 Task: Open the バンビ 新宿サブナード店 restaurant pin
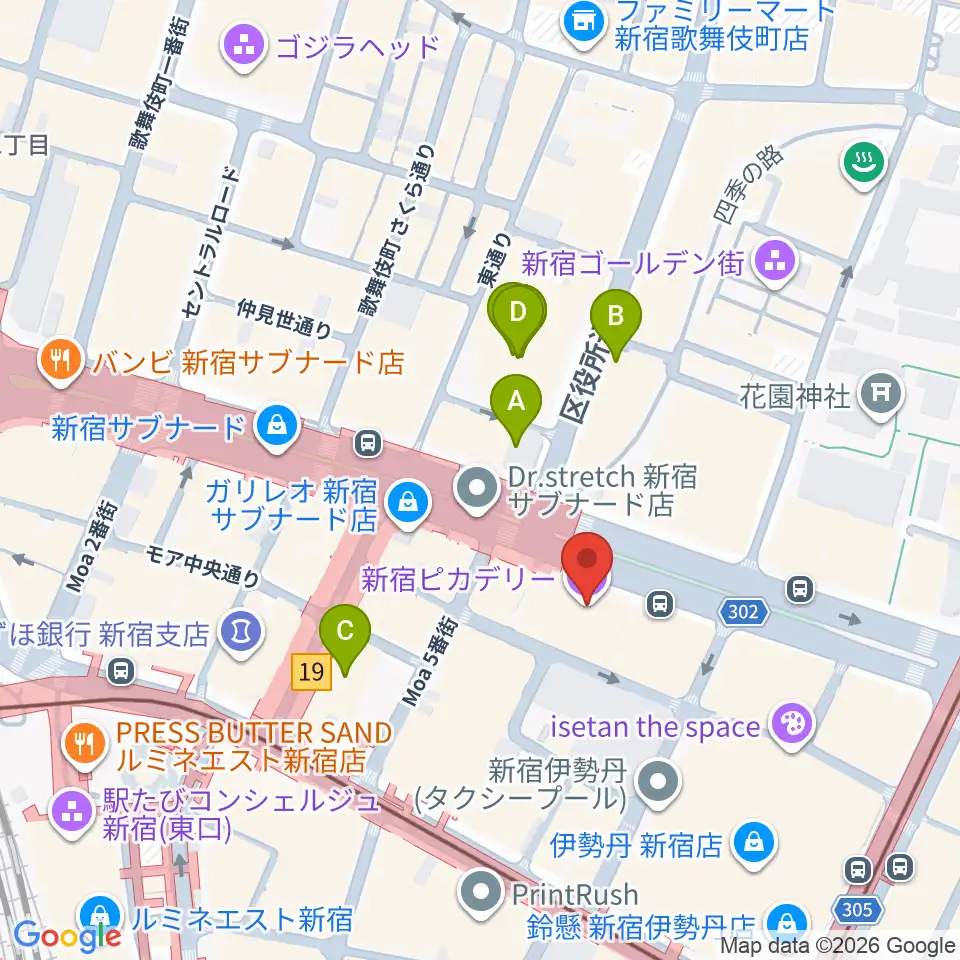[61, 361]
